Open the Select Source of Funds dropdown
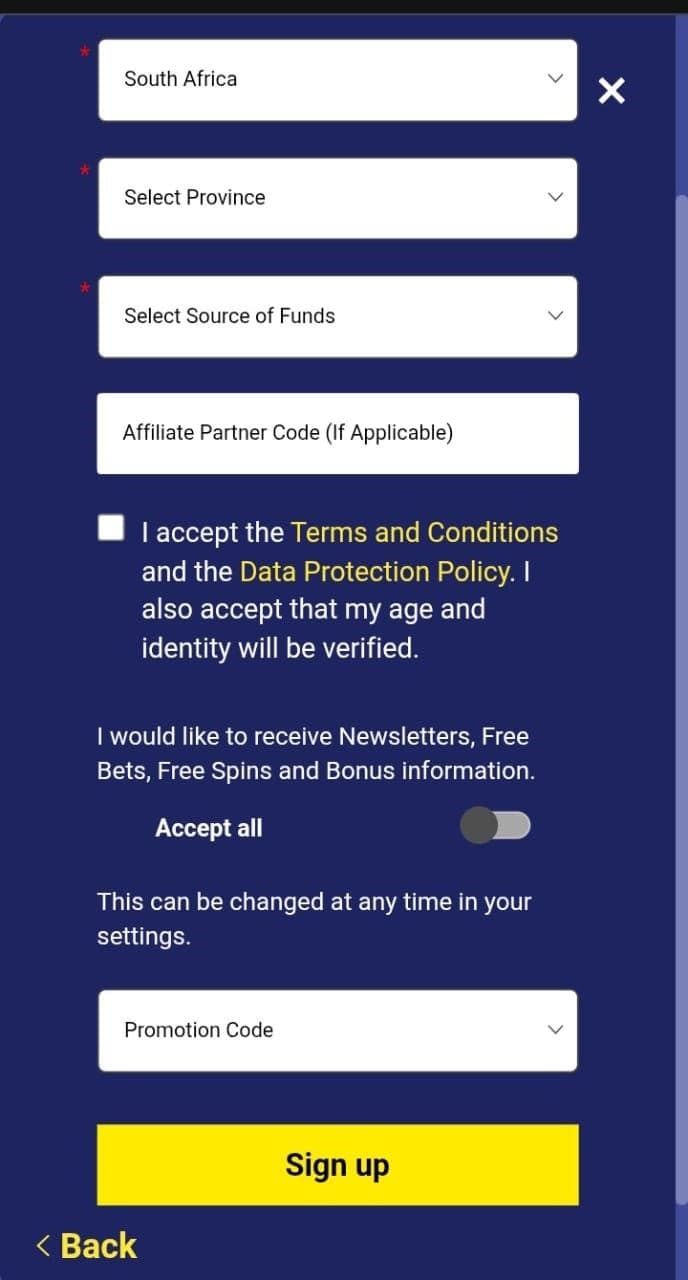 pos(337,316)
